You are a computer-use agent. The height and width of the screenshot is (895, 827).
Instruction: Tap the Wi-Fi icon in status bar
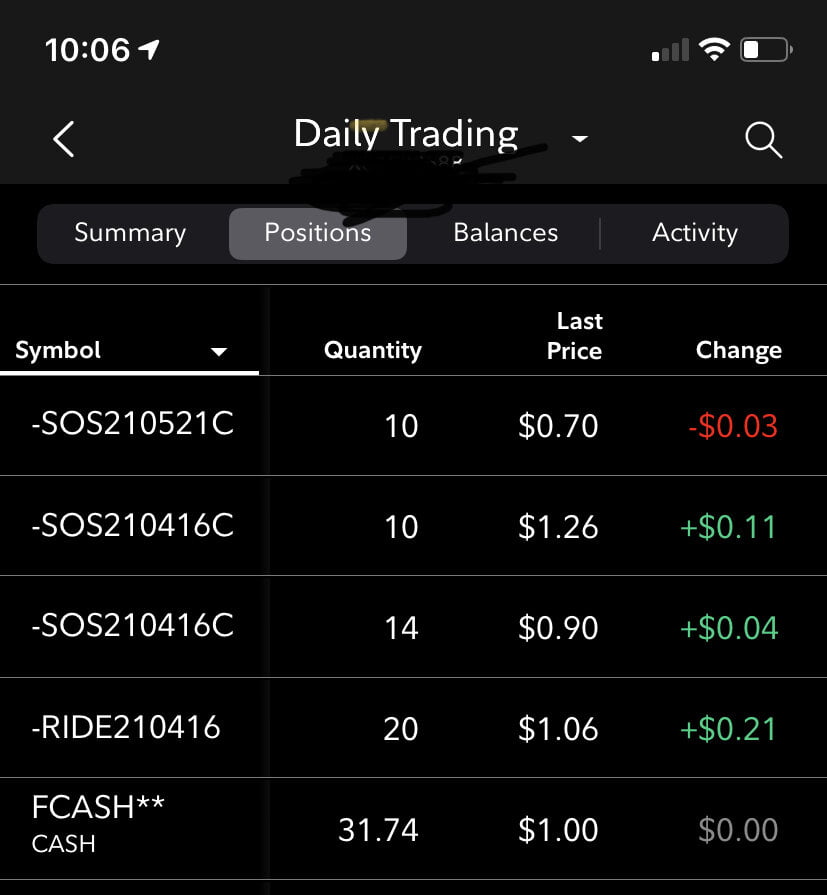pos(713,47)
